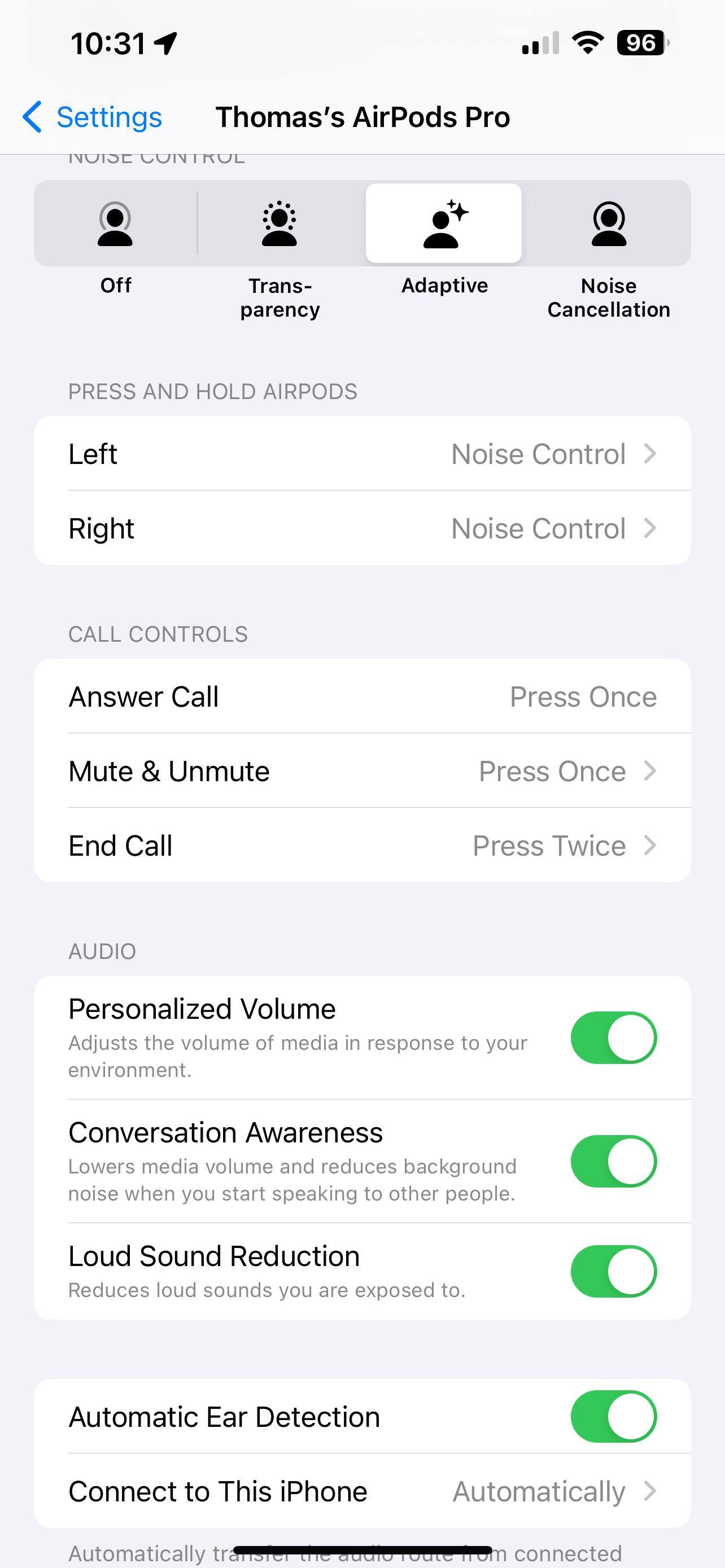Toggle Loud Sound Reduction off
The image size is (725, 1568).
[613, 1272]
